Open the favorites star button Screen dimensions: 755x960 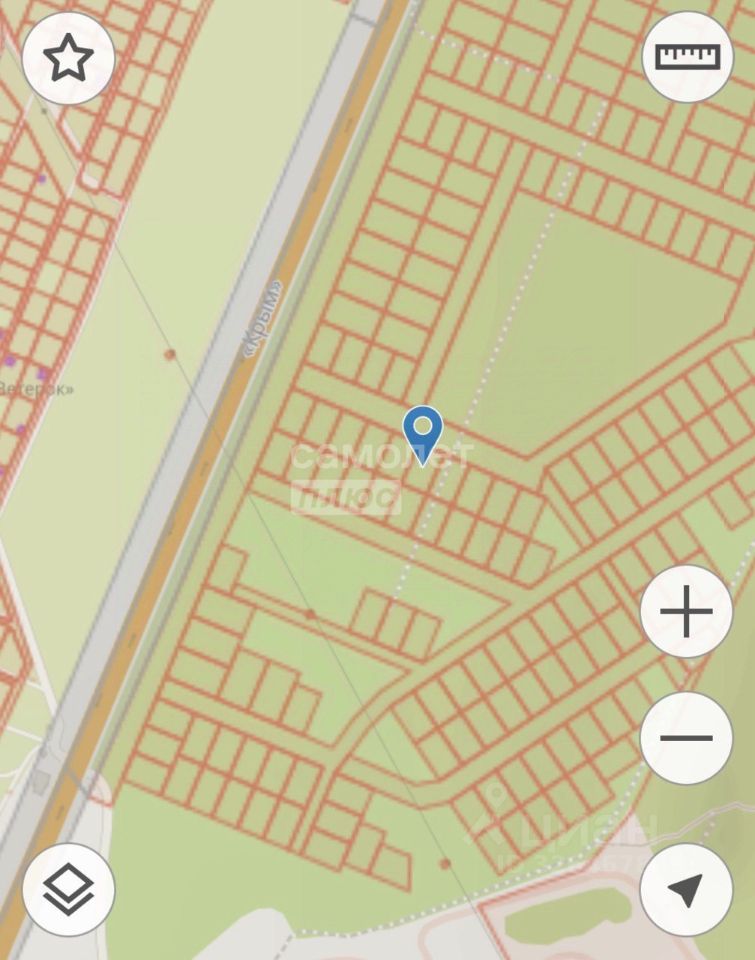coord(68,59)
